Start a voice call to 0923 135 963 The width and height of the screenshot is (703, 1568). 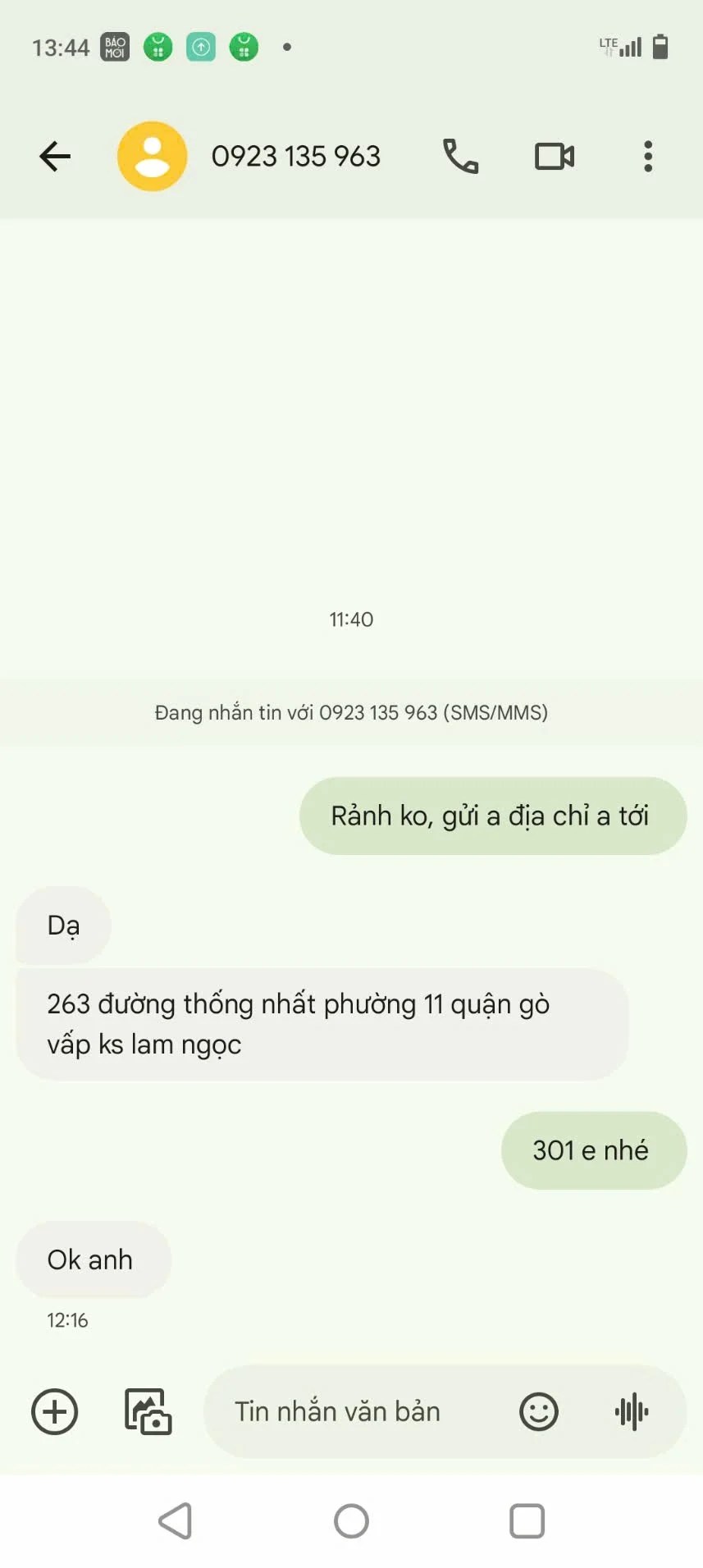[460, 156]
